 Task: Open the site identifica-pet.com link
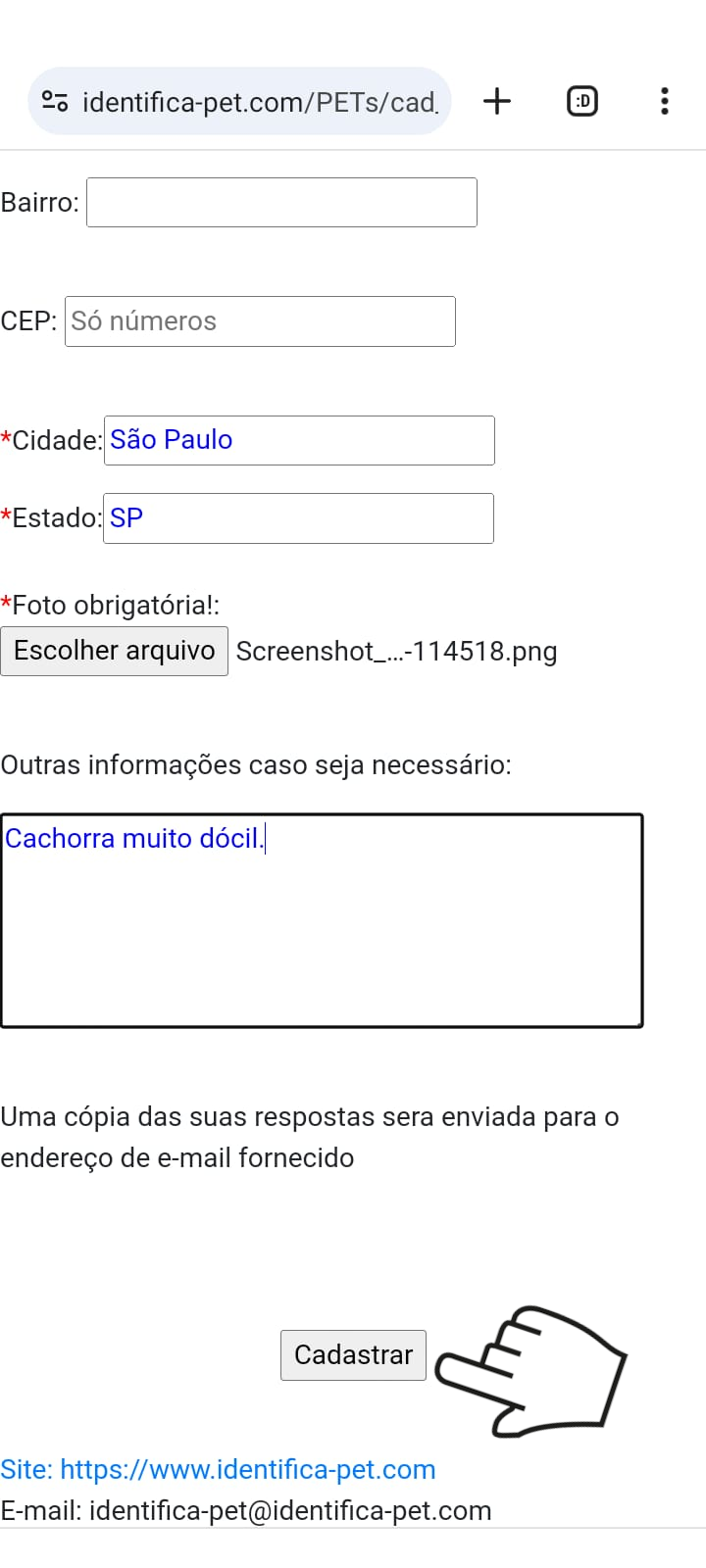click(218, 1469)
